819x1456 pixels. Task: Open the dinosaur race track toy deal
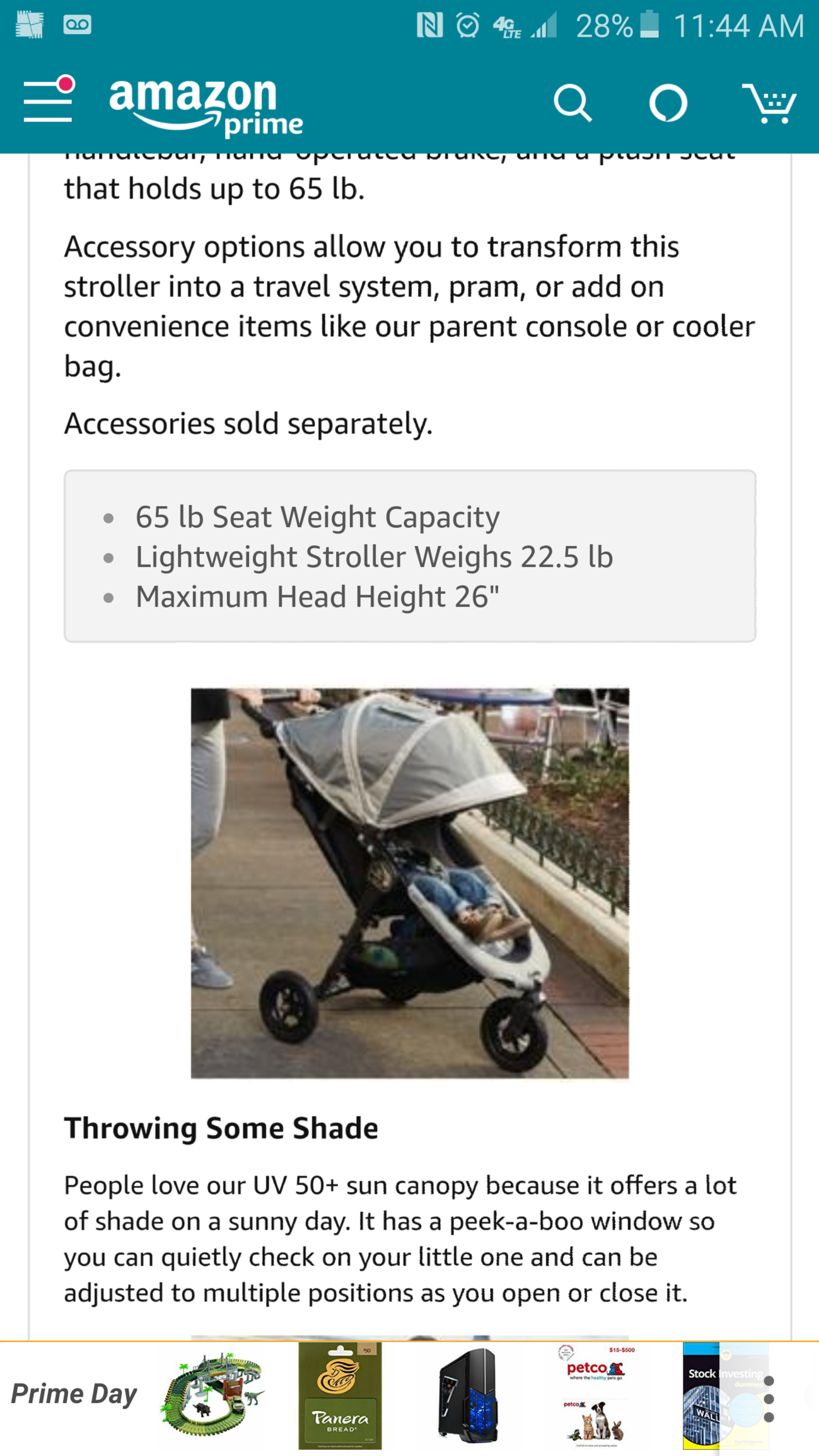pyautogui.click(x=212, y=1395)
